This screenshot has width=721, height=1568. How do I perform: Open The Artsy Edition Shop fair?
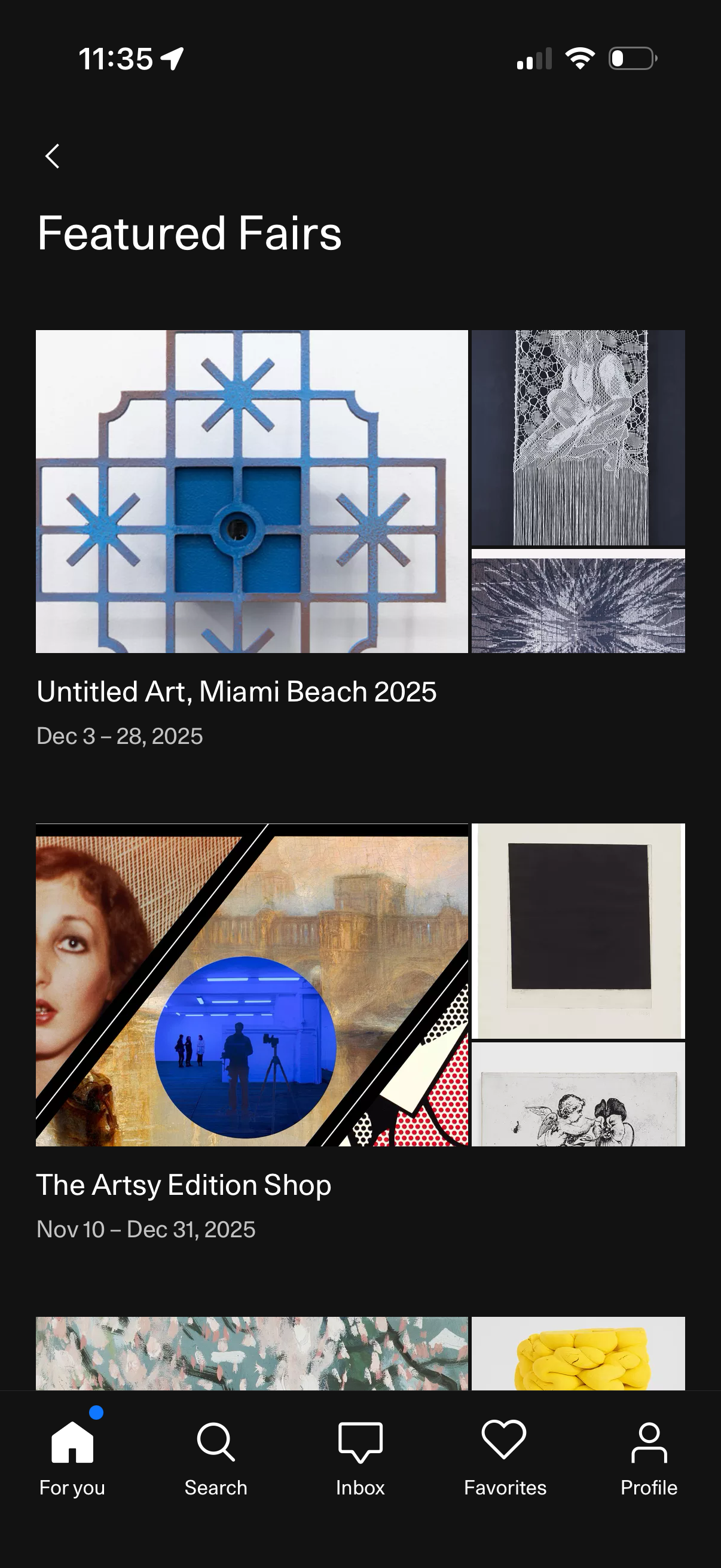(x=184, y=1185)
